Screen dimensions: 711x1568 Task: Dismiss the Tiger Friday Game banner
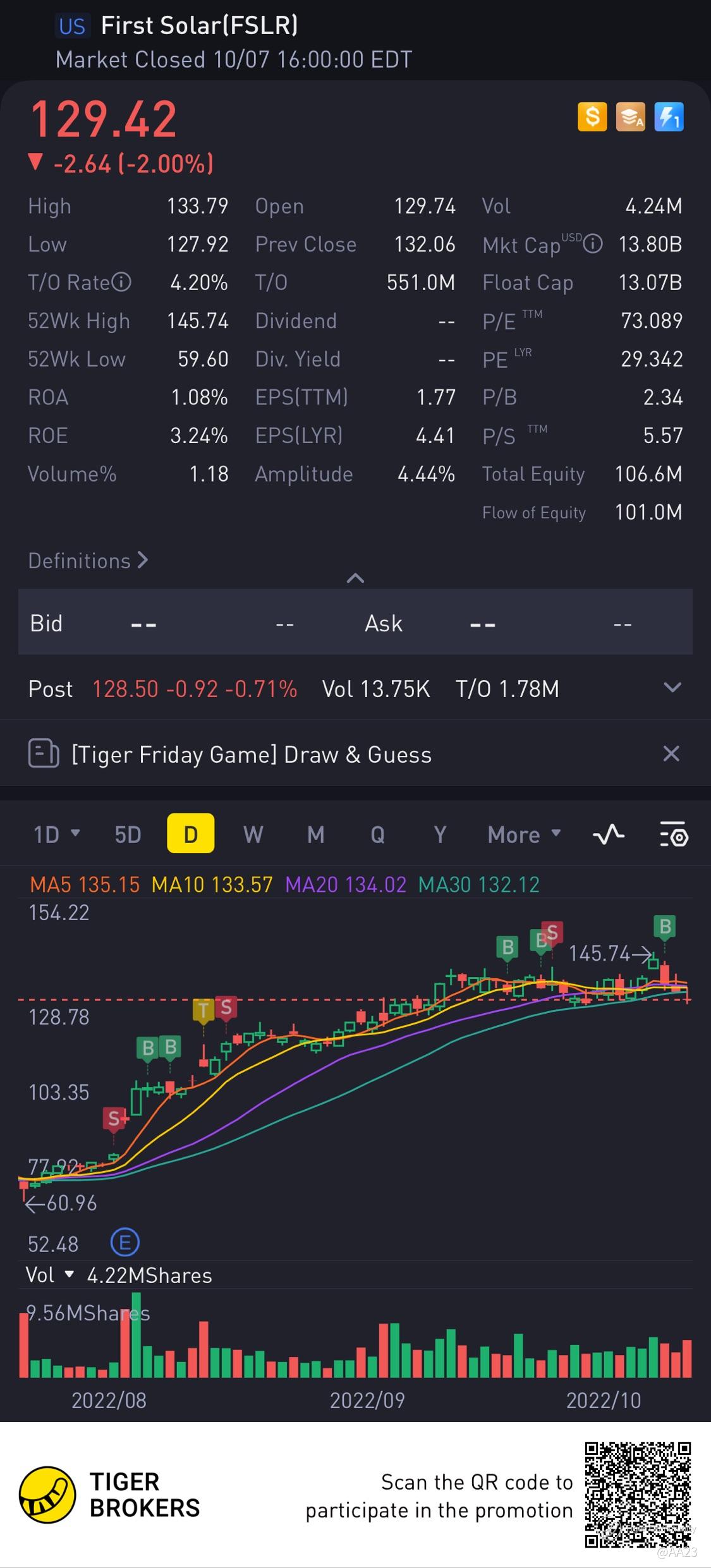point(671,753)
